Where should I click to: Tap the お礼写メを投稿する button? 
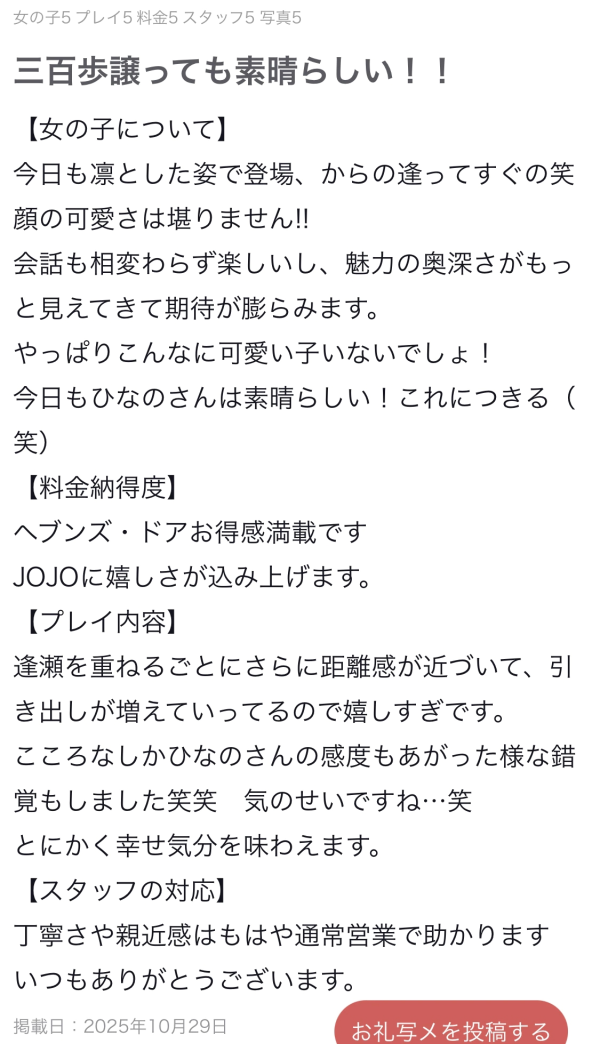pos(451,1028)
